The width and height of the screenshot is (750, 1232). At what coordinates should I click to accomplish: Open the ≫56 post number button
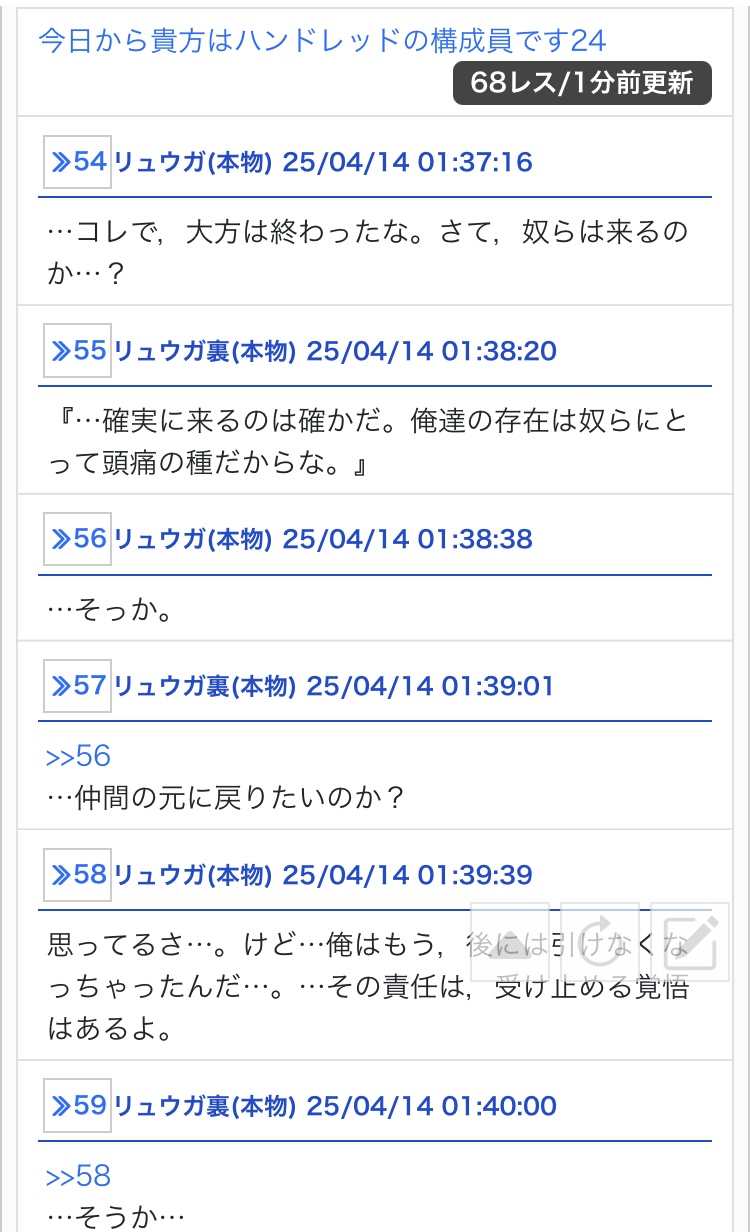coord(78,539)
